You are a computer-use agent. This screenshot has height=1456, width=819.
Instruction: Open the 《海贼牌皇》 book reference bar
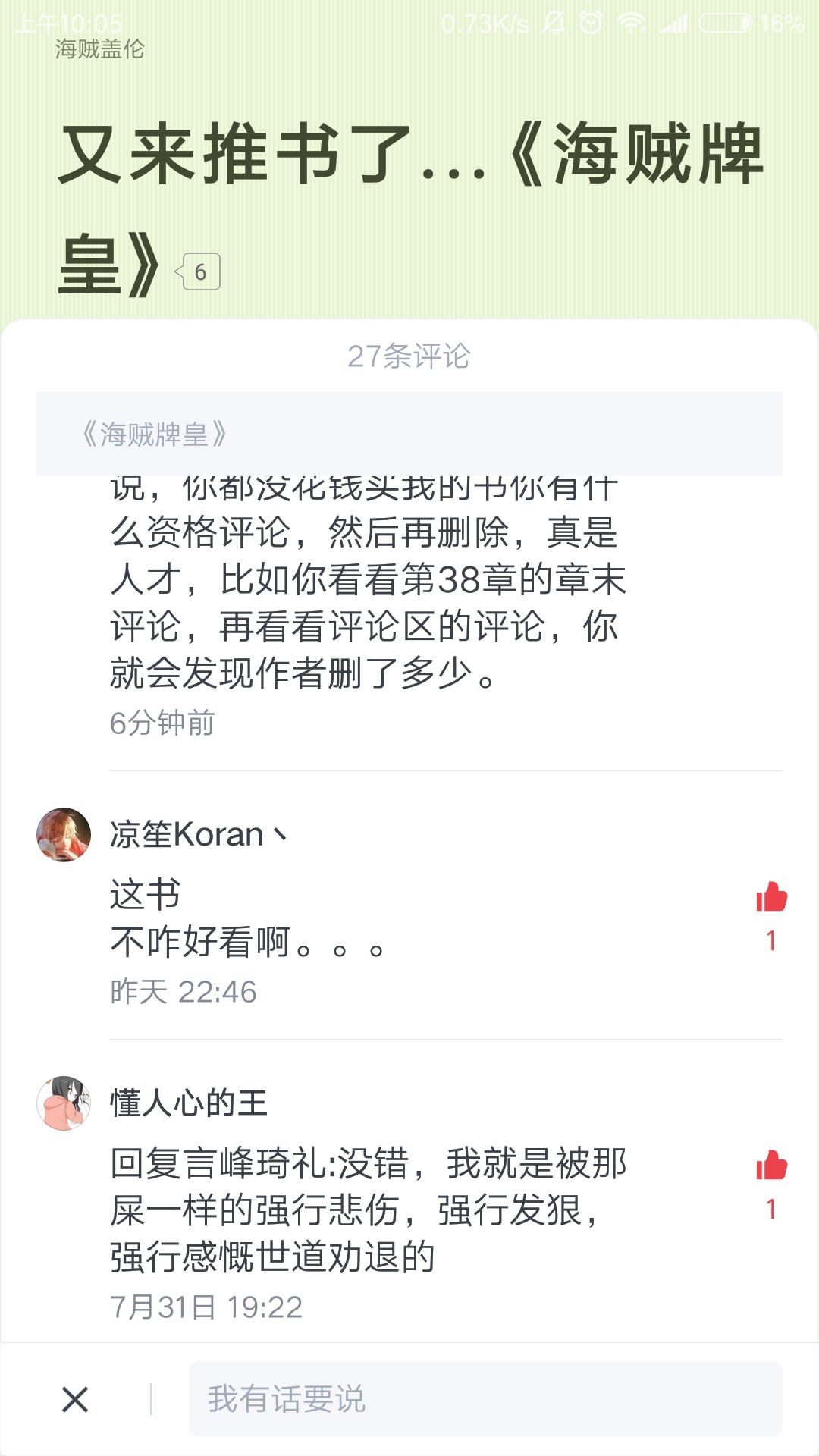409,435
